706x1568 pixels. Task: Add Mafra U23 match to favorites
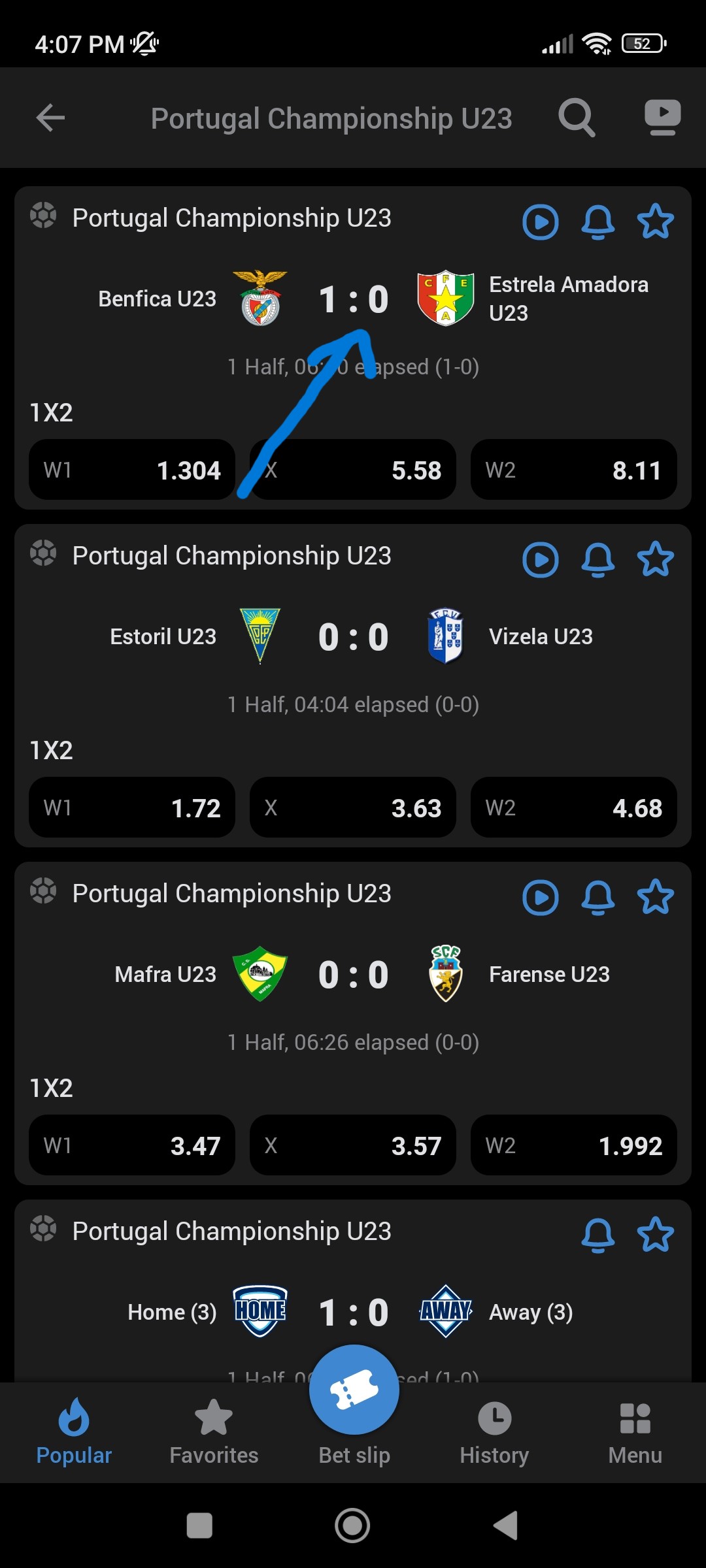pyautogui.click(x=656, y=897)
